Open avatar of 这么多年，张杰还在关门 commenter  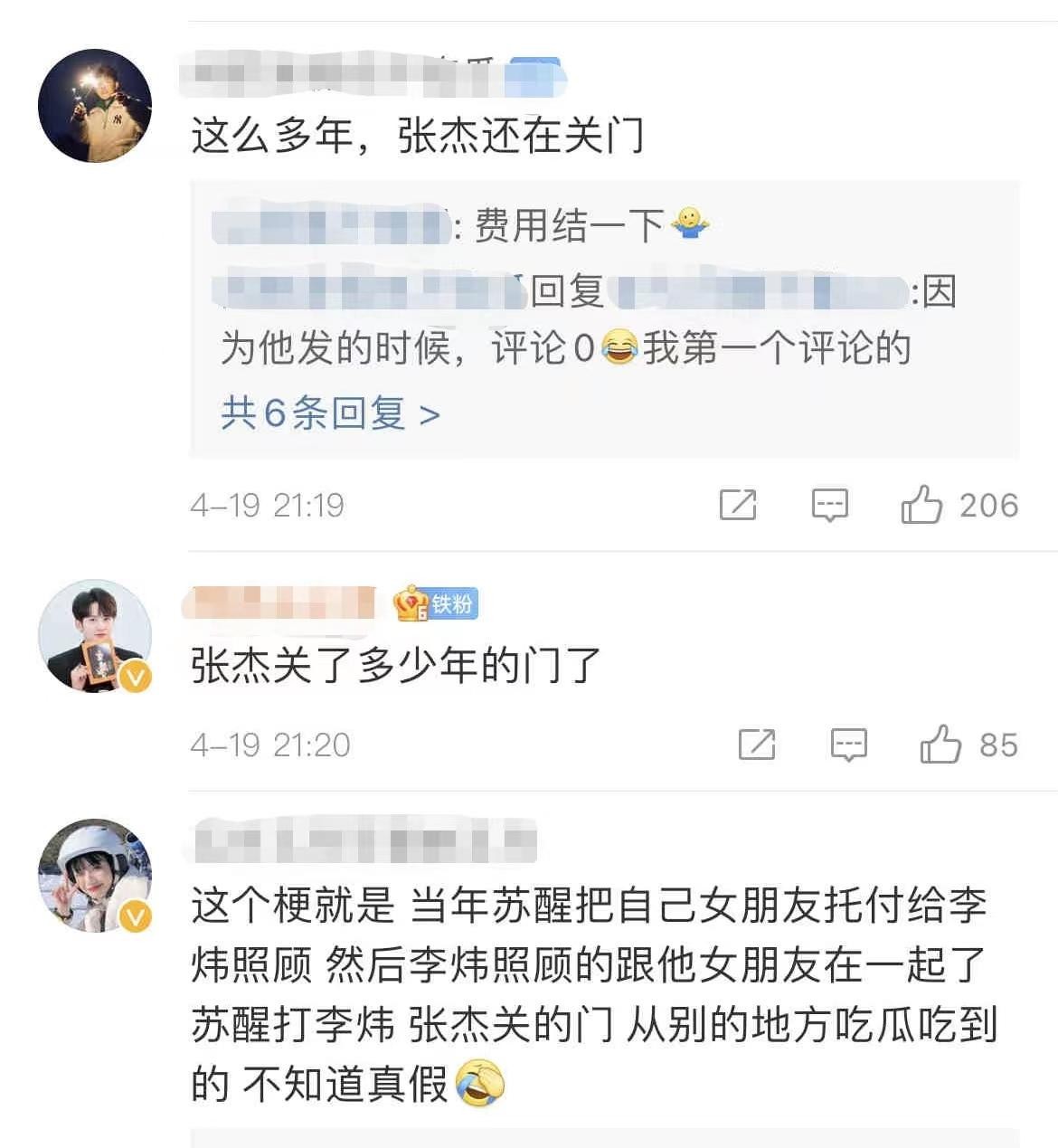[x=95, y=106]
